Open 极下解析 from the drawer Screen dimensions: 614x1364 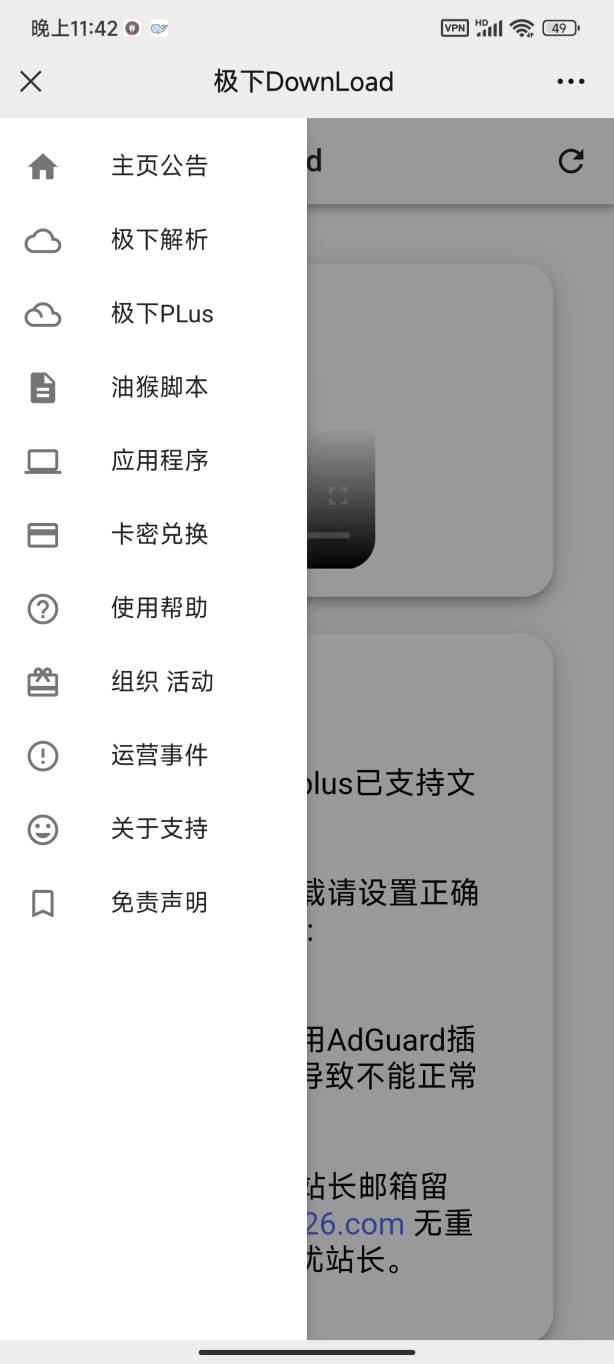(153, 240)
